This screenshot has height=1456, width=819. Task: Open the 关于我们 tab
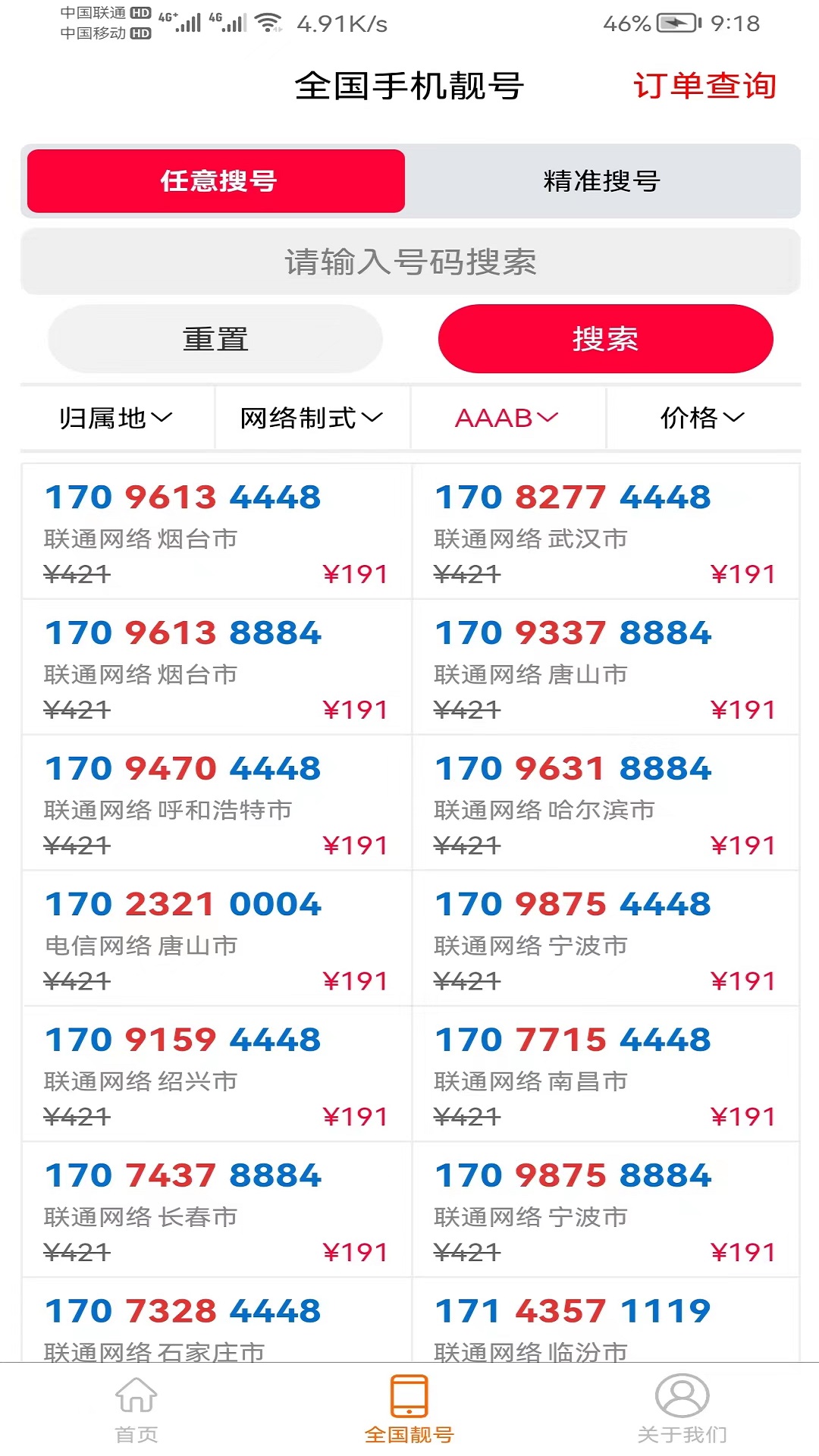[682, 1410]
